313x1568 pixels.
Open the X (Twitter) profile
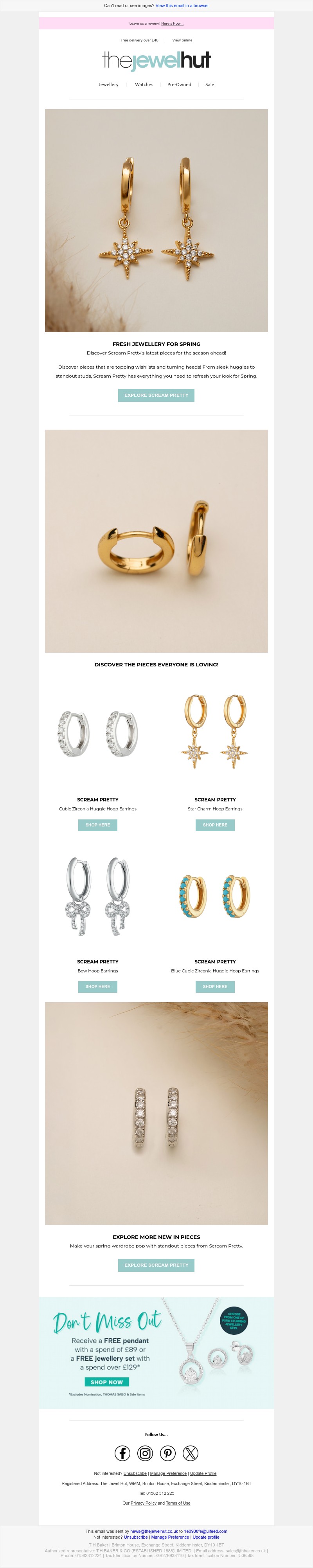click(191, 1454)
